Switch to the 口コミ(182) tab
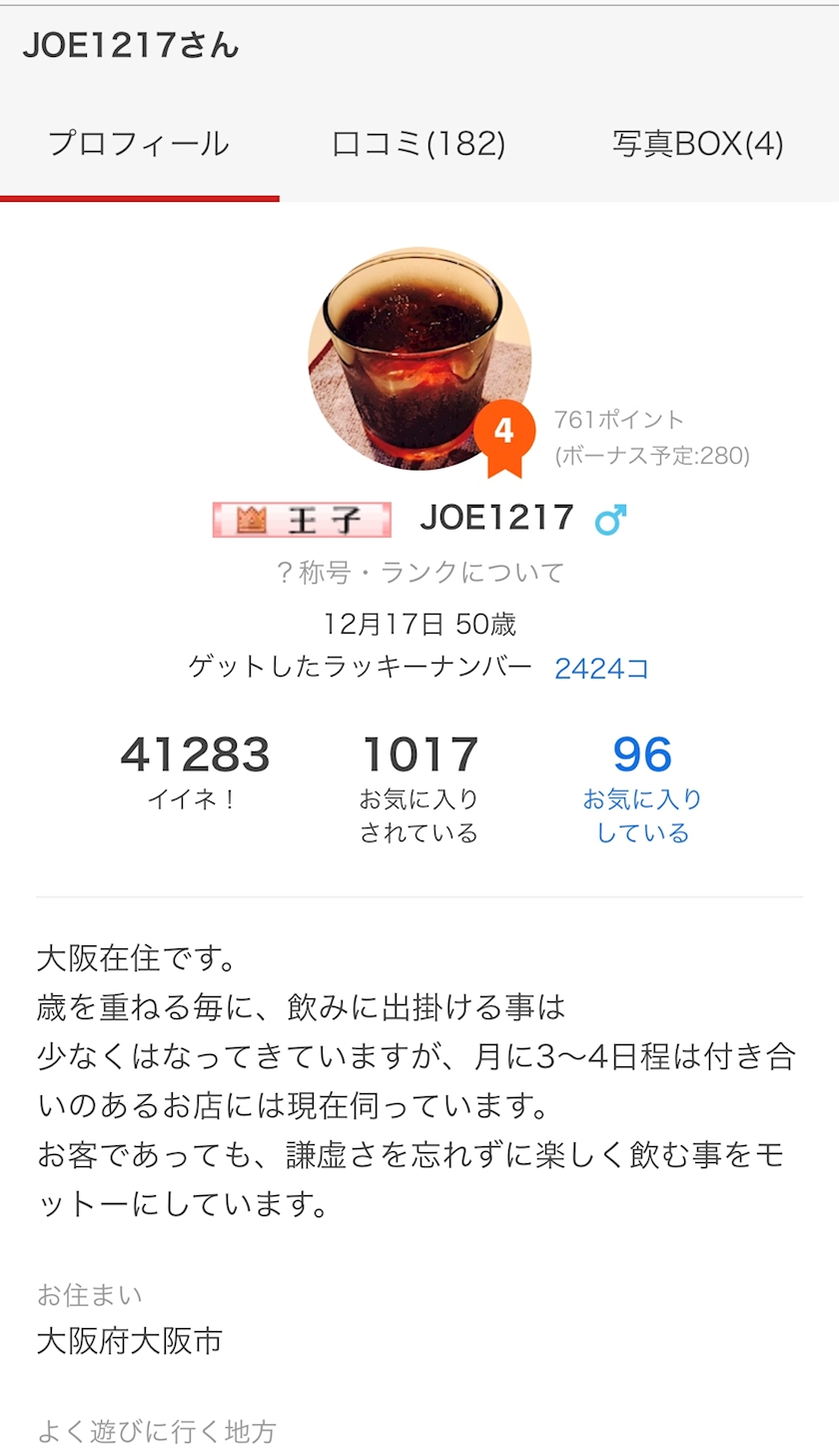 (x=419, y=145)
